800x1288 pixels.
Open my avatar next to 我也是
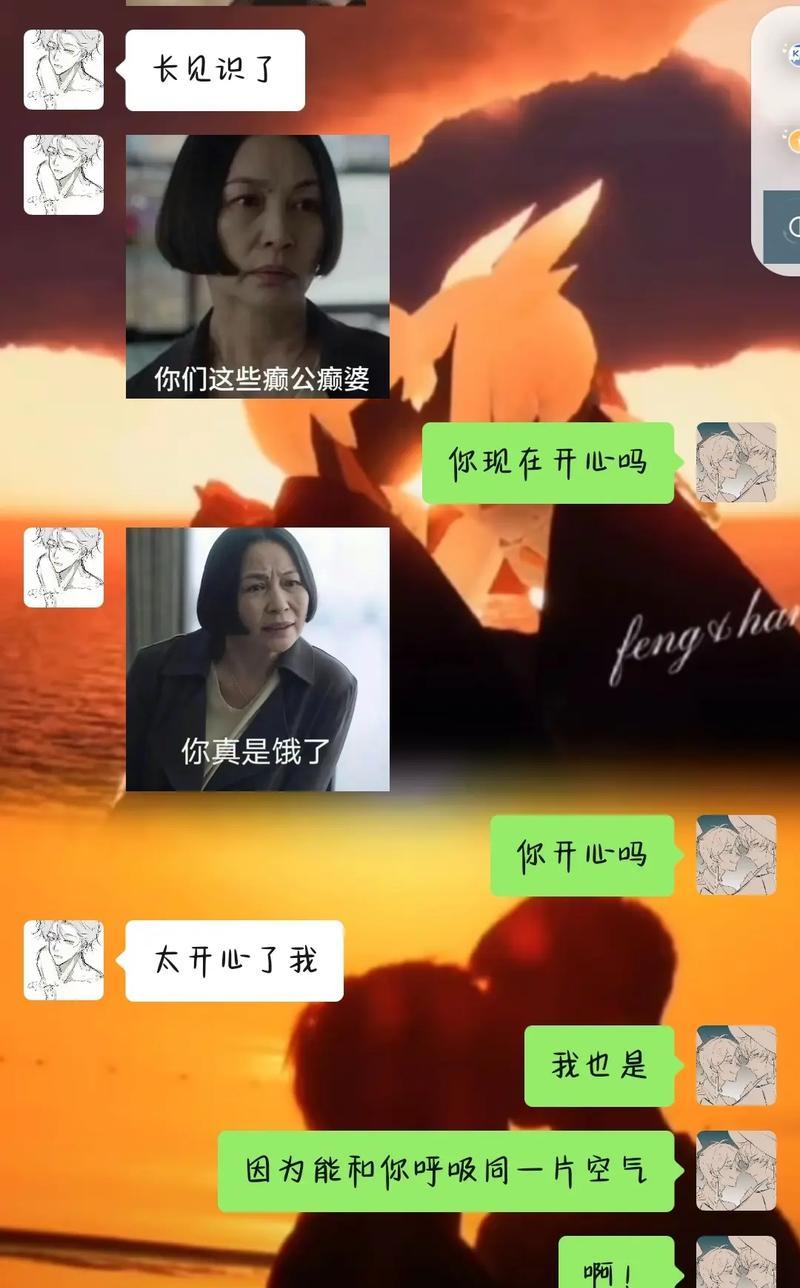coord(736,1065)
